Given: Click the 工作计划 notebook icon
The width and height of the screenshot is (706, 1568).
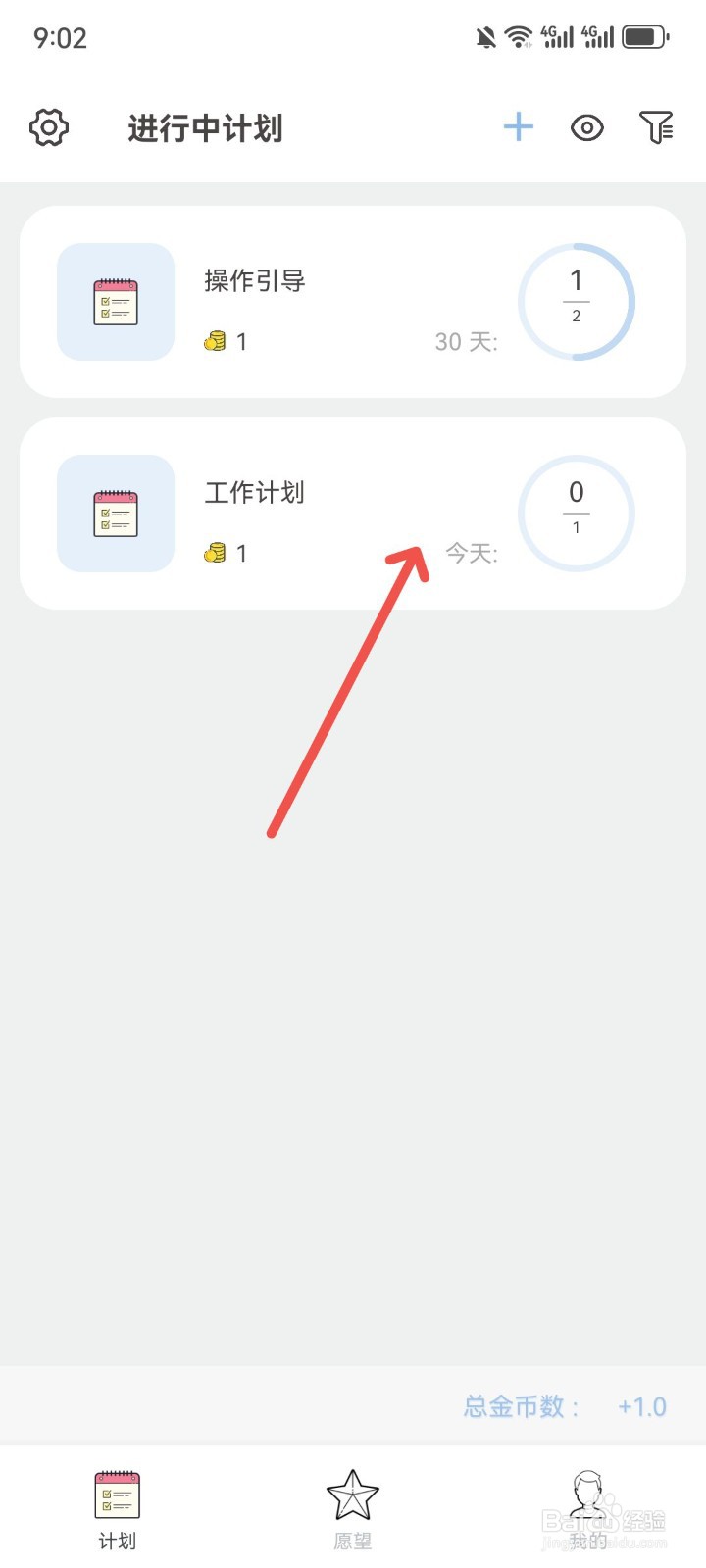Looking at the screenshot, I should click(115, 514).
